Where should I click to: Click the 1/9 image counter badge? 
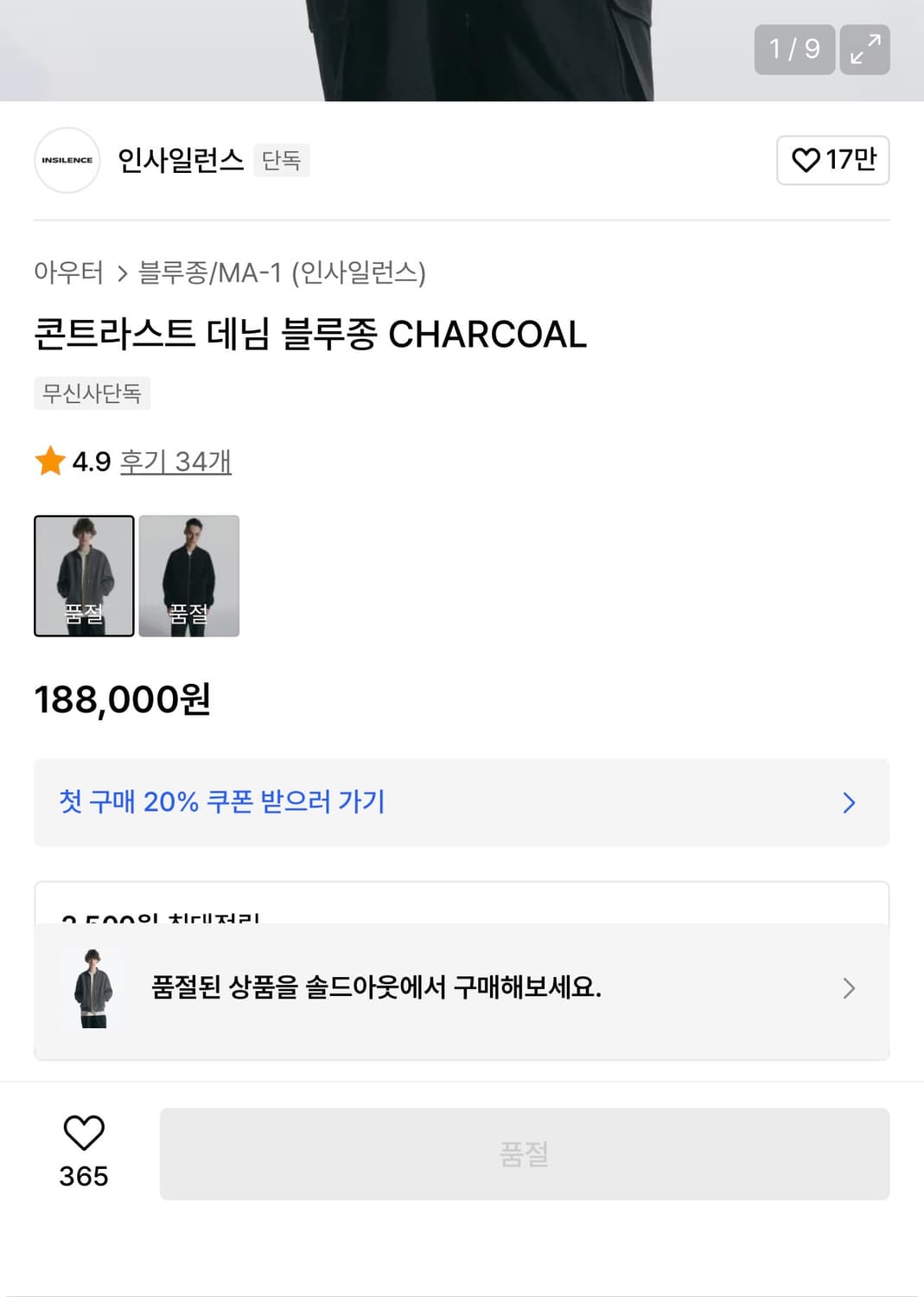[793, 50]
